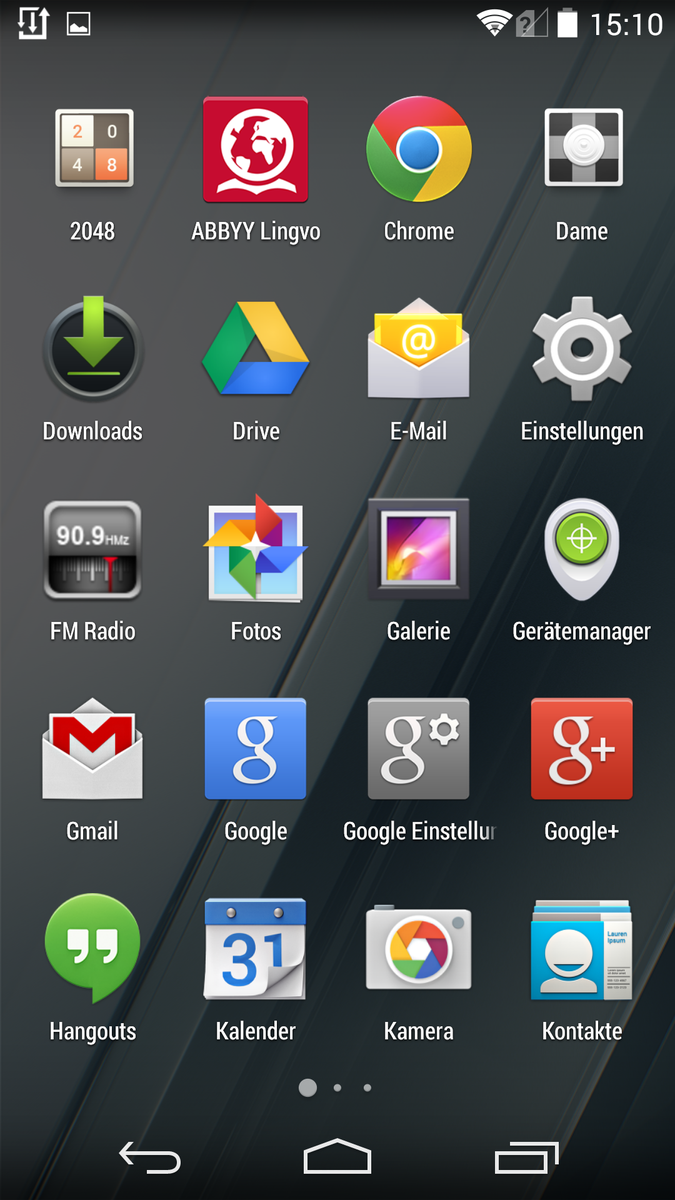Open the Fotos app
The width and height of the screenshot is (675, 1200).
coord(255,550)
